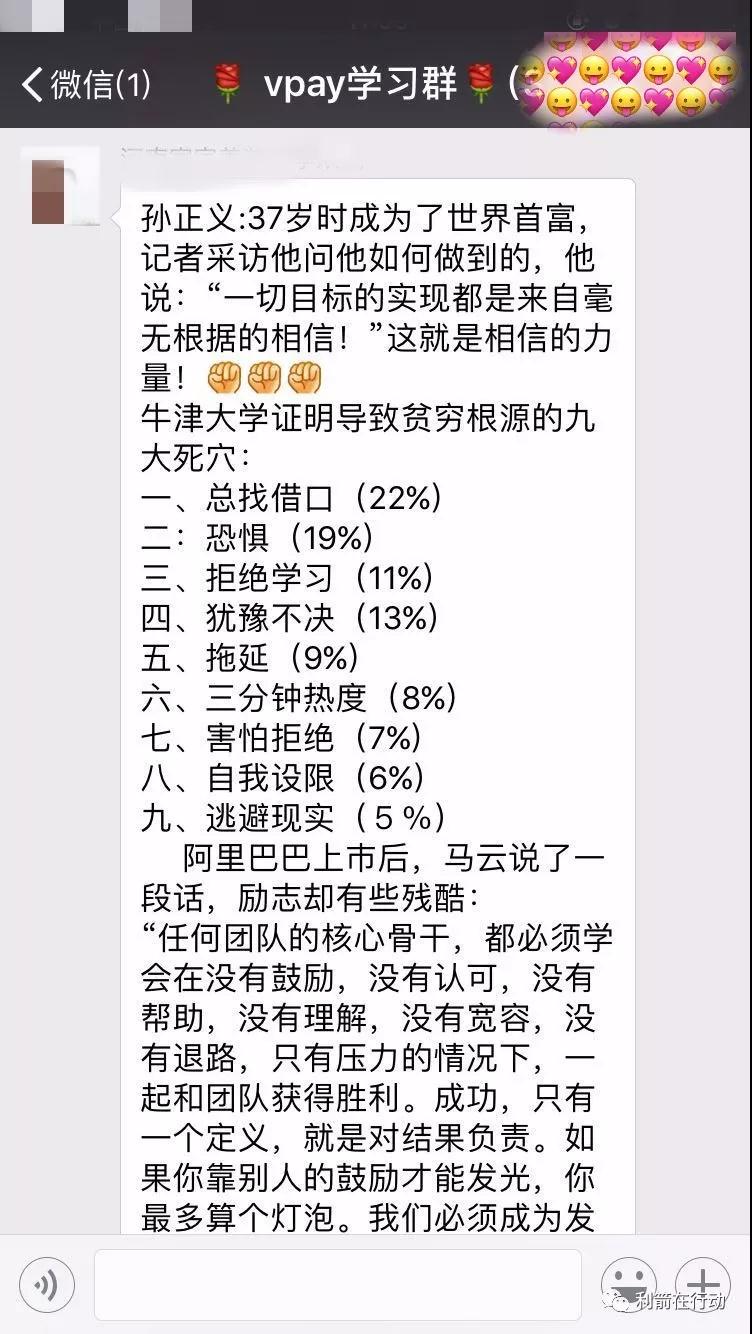Open the emoji sticker panel
752x1334 pixels.
point(629,1283)
